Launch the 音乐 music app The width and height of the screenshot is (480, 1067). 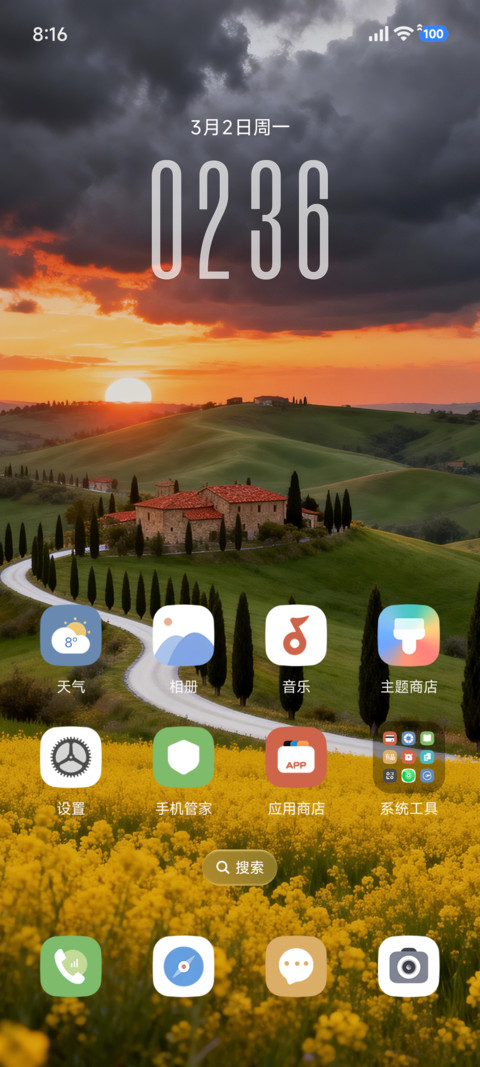(296, 635)
